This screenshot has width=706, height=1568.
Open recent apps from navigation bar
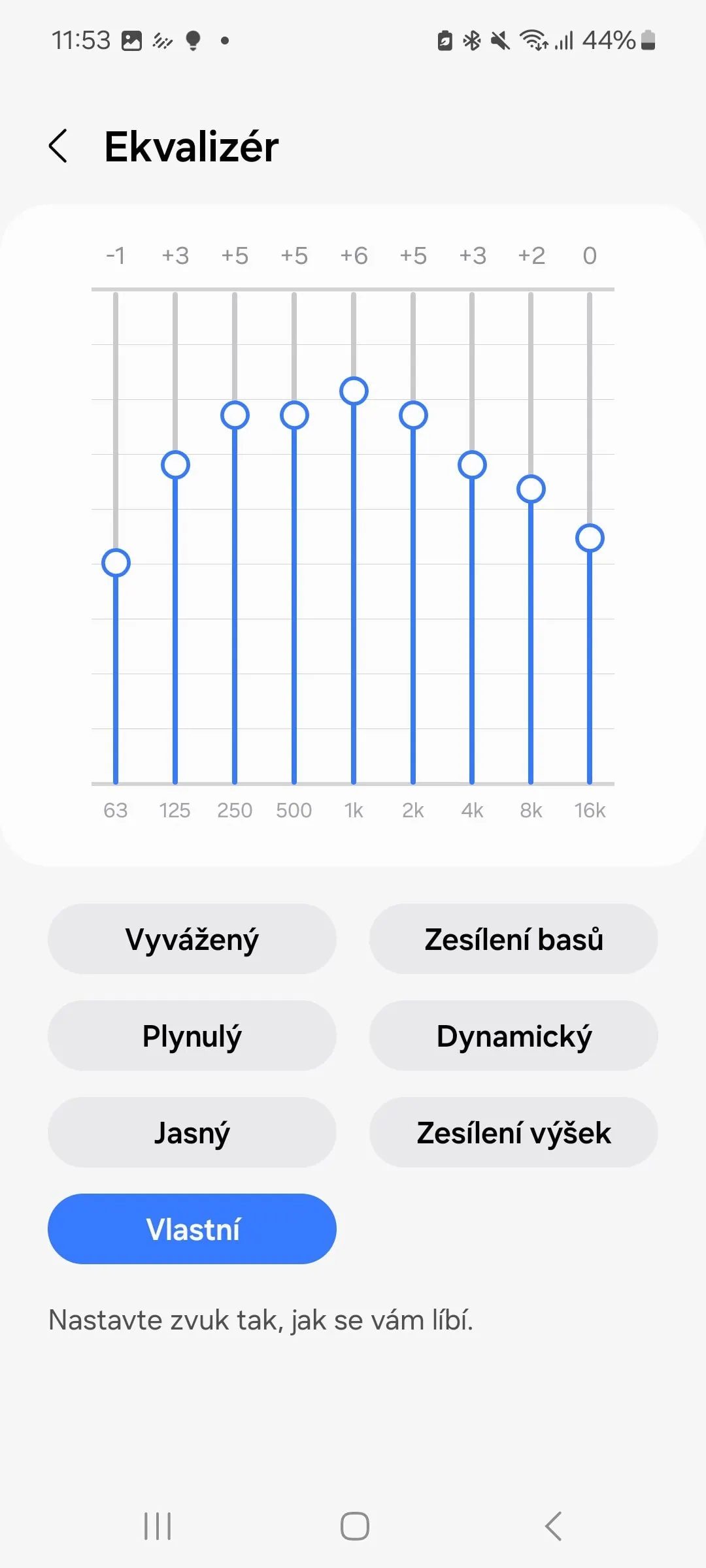158,1526
